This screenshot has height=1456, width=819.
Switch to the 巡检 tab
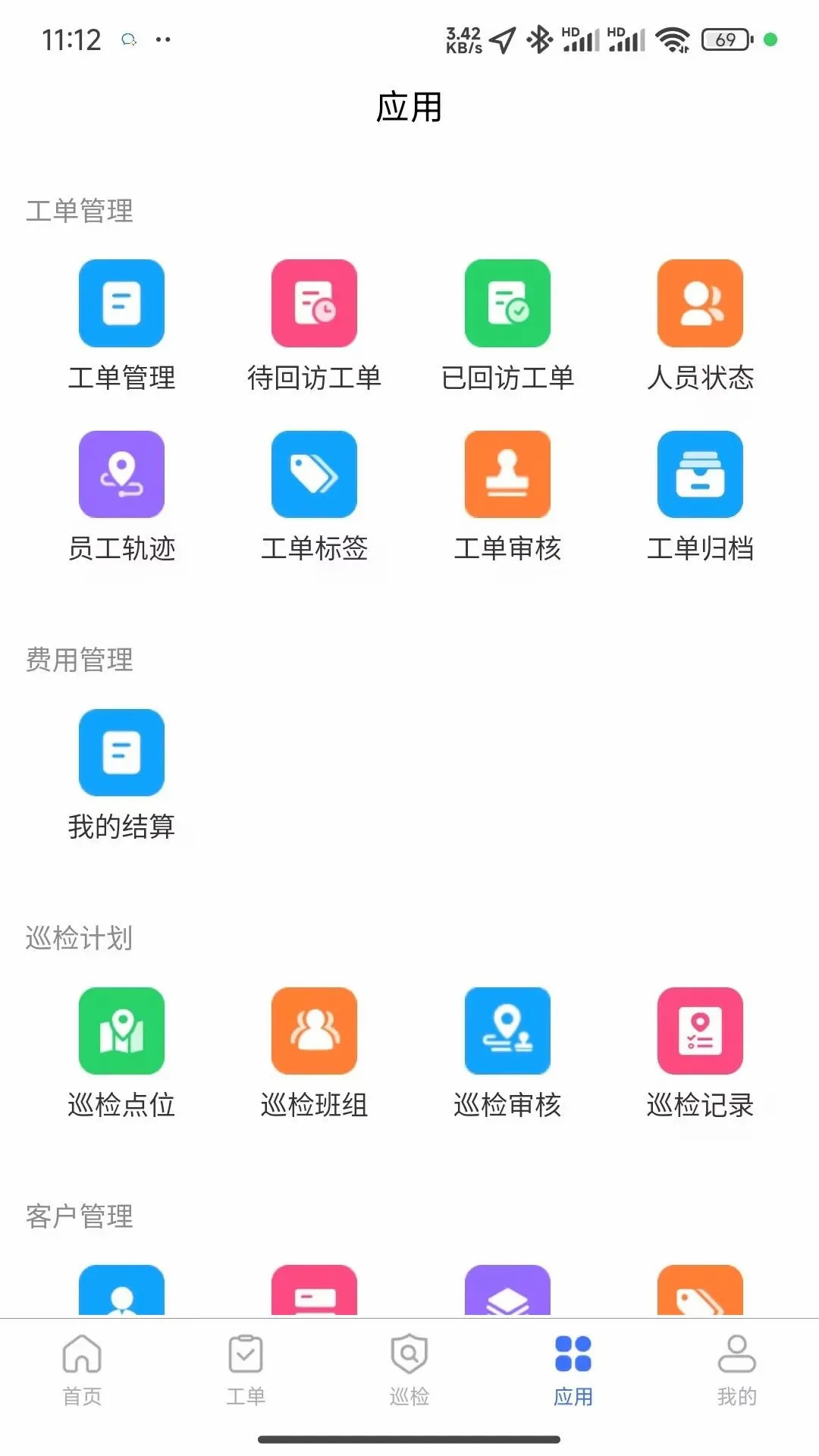[x=409, y=1370]
